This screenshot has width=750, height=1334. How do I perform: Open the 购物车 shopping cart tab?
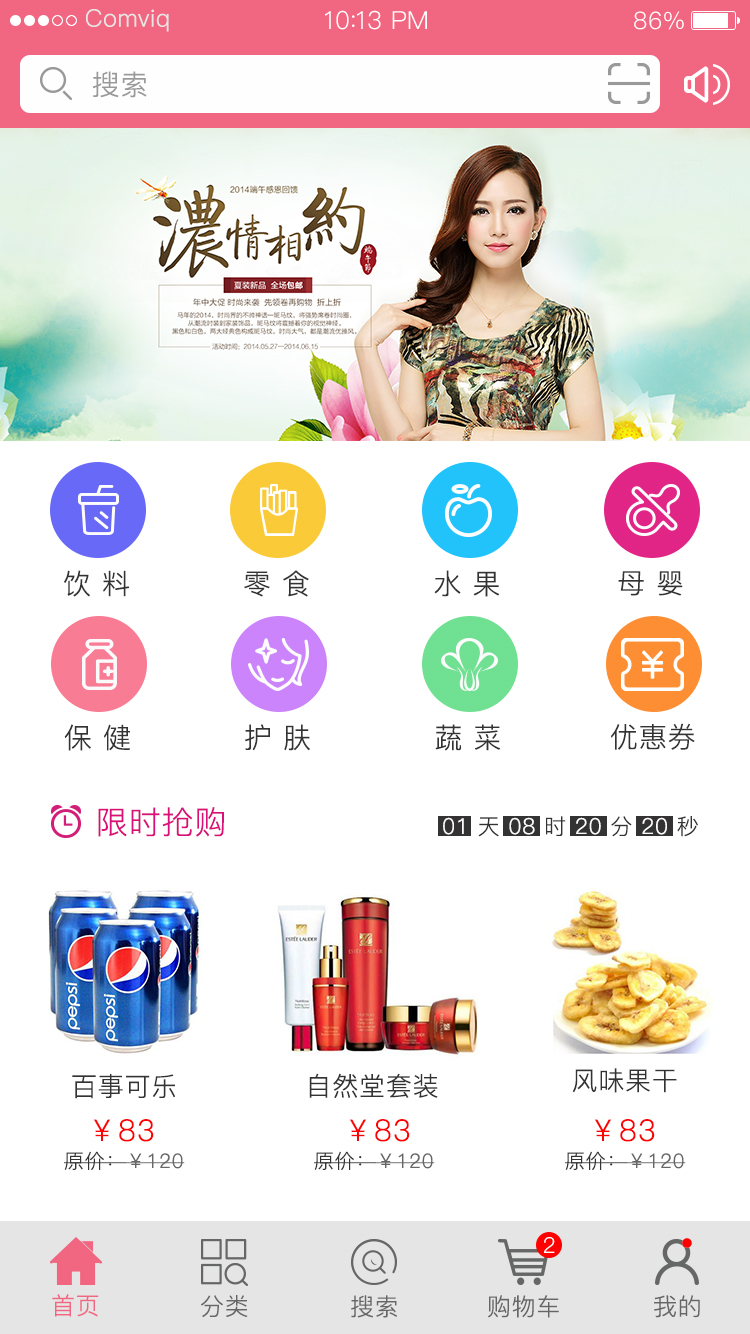pyautogui.click(x=523, y=1277)
